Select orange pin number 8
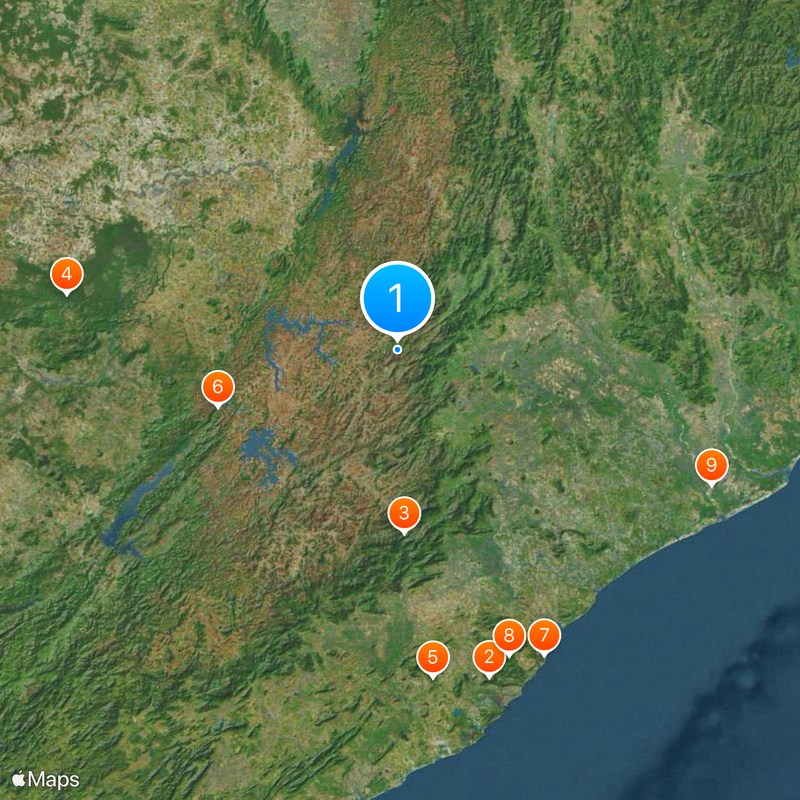This screenshot has width=800, height=800. point(510,634)
